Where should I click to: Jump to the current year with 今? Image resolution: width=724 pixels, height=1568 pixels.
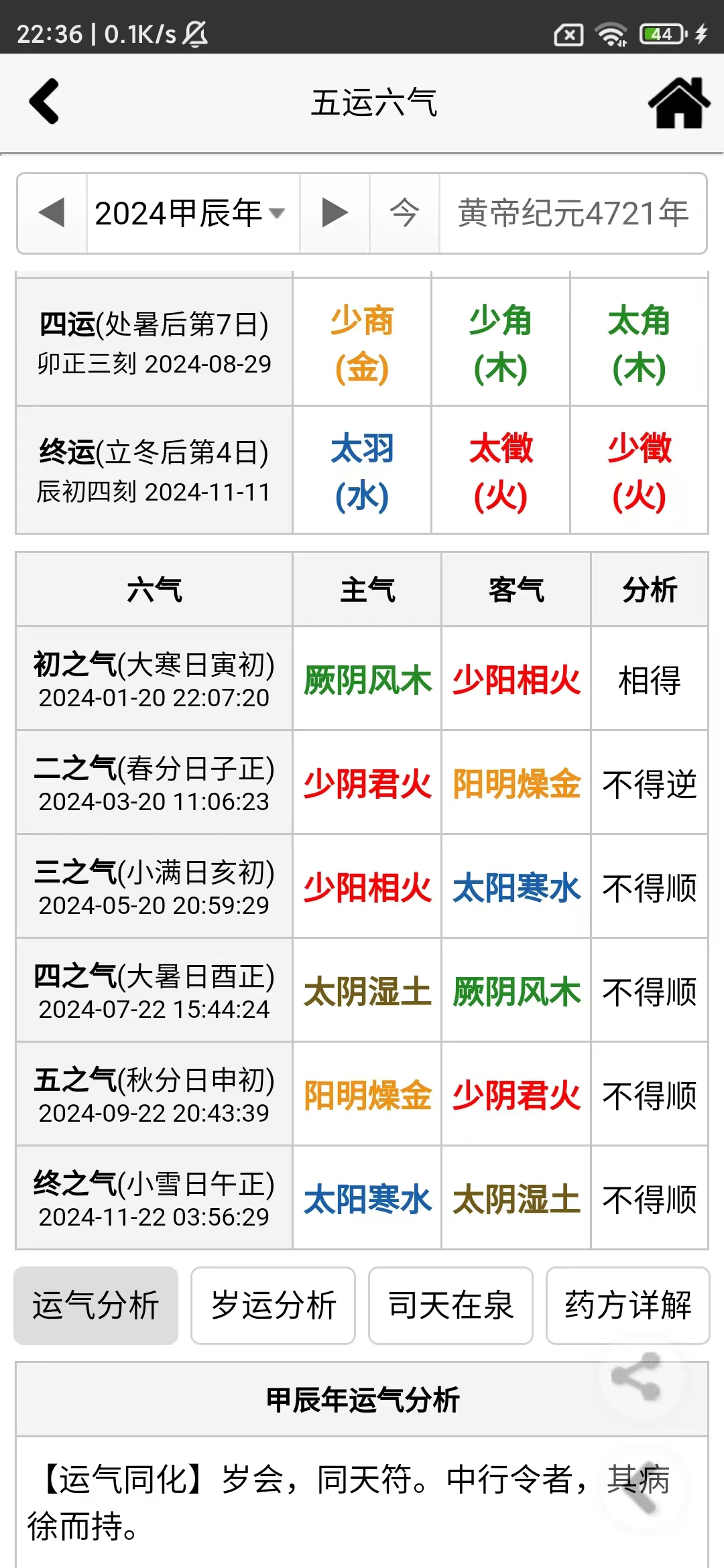[404, 213]
